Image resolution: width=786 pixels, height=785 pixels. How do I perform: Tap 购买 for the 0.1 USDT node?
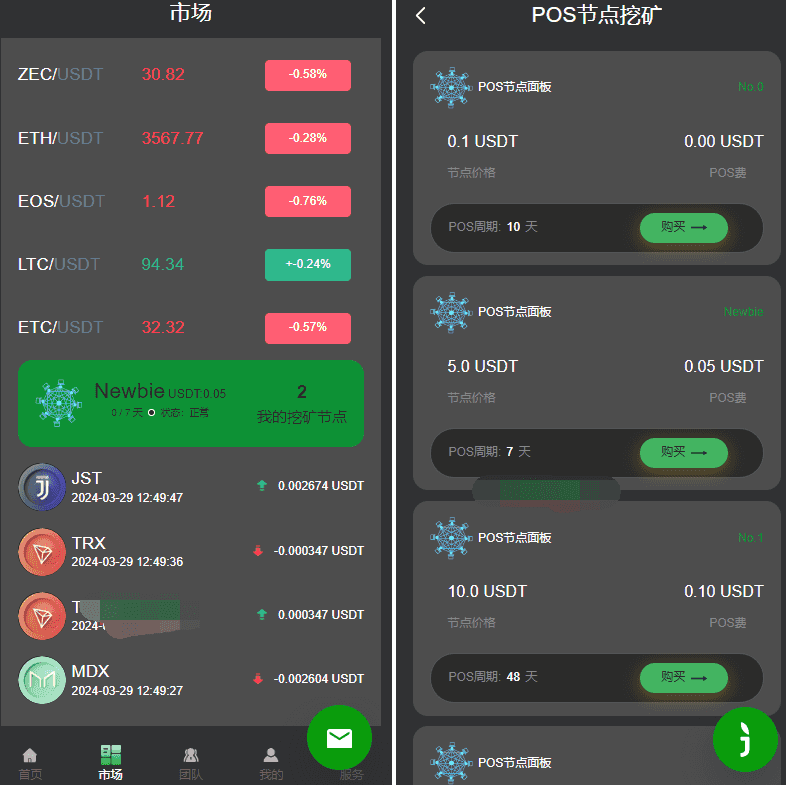click(683, 227)
